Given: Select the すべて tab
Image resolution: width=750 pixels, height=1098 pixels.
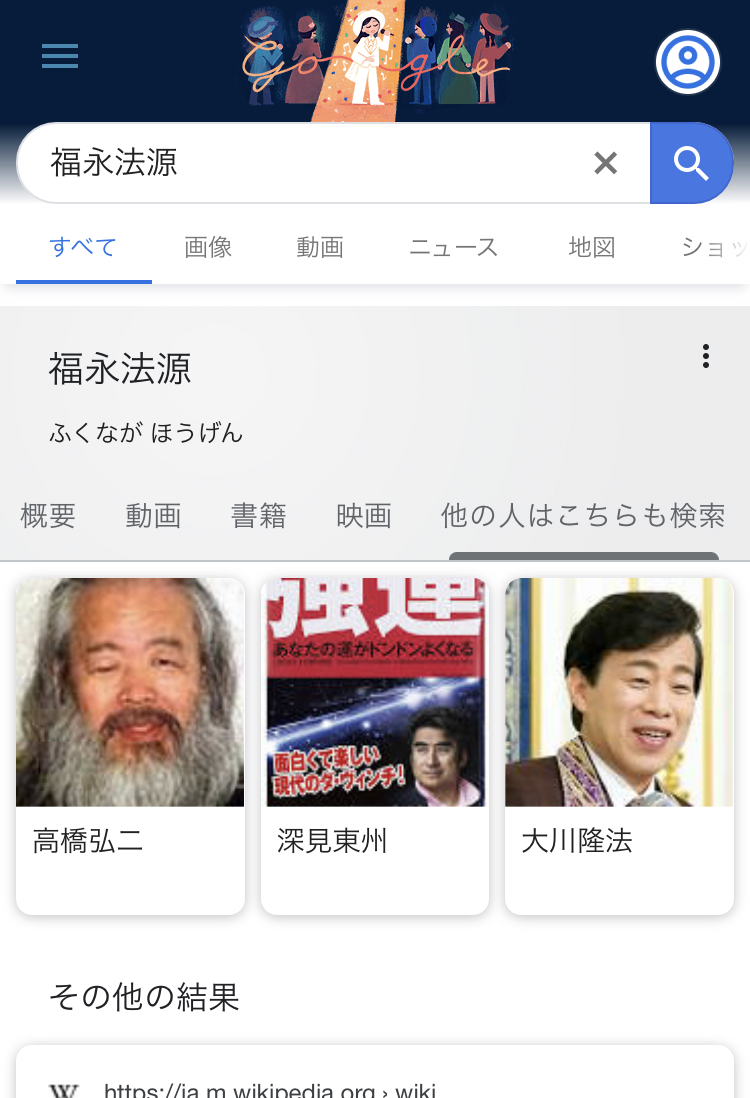Looking at the screenshot, I should tap(83, 247).
